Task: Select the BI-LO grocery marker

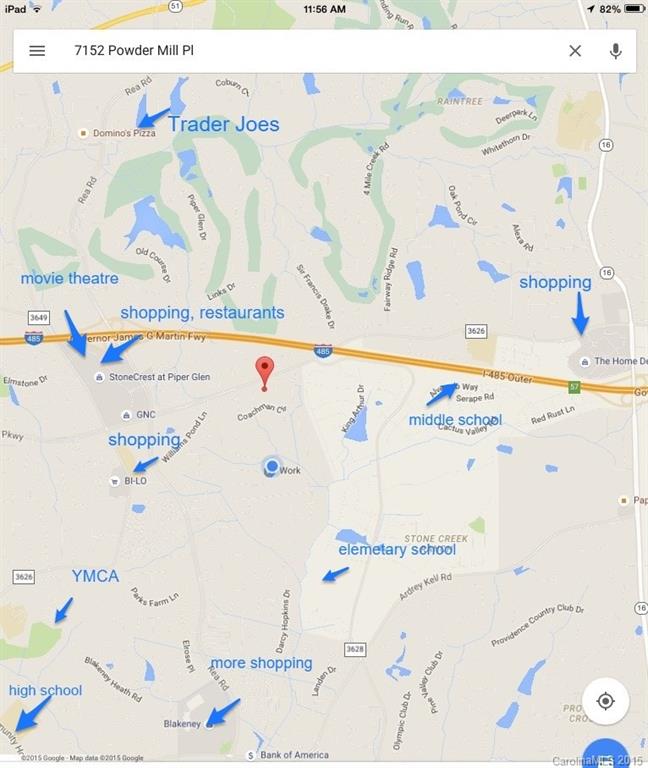Action: 116,481
